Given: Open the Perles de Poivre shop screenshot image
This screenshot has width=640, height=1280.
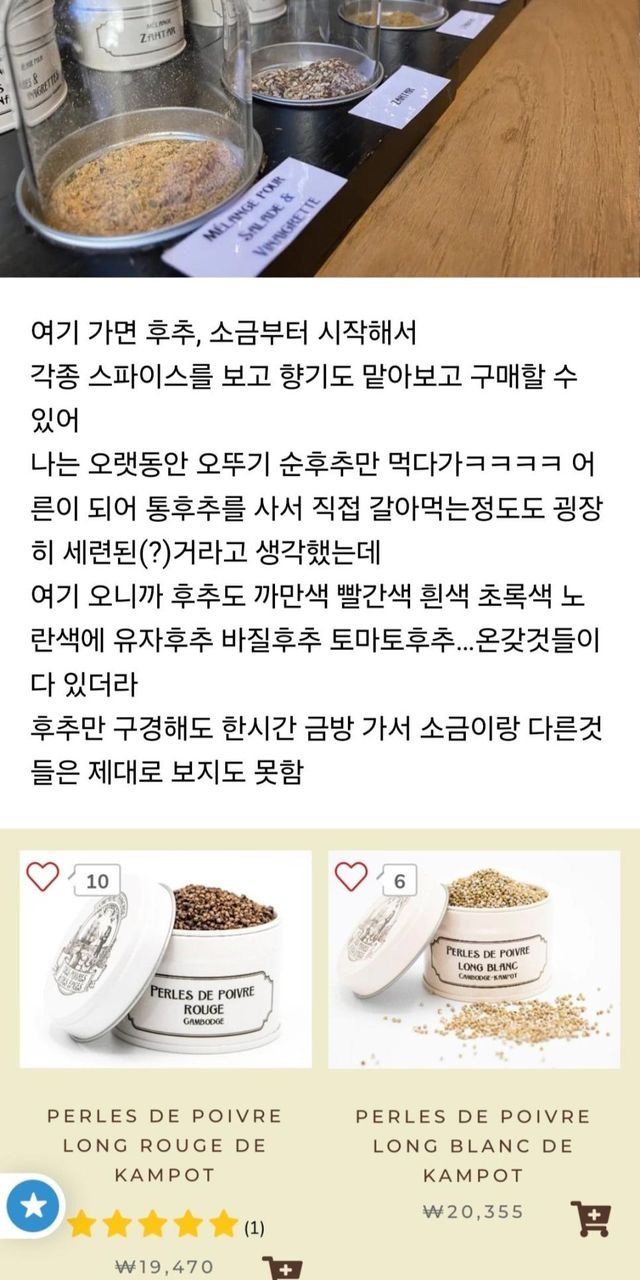Looking at the screenshot, I should tap(320, 1050).
